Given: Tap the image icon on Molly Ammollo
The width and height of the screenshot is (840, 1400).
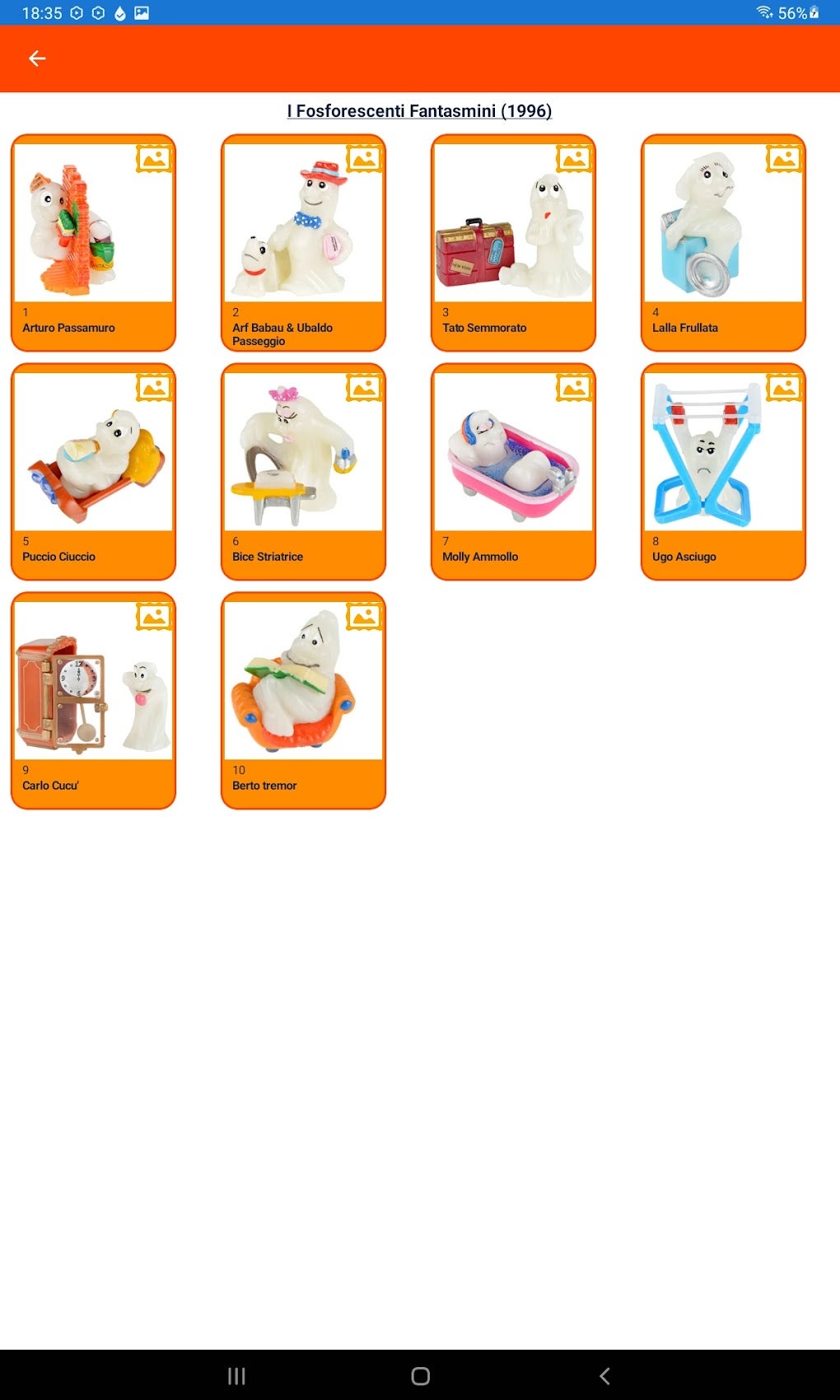Looking at the screenshot, I should pyautogui.click(x=574, y=387).
